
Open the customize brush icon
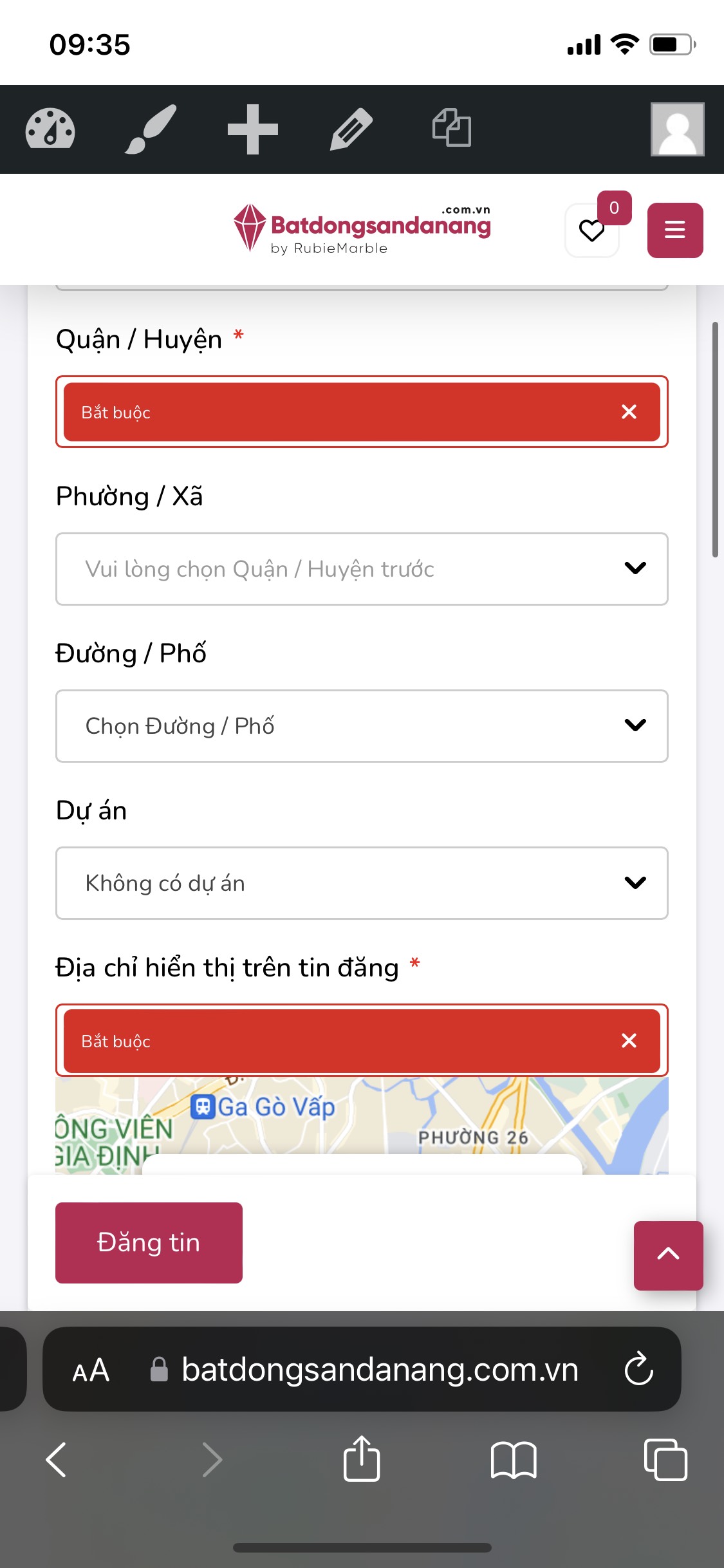tap(151, 129)
